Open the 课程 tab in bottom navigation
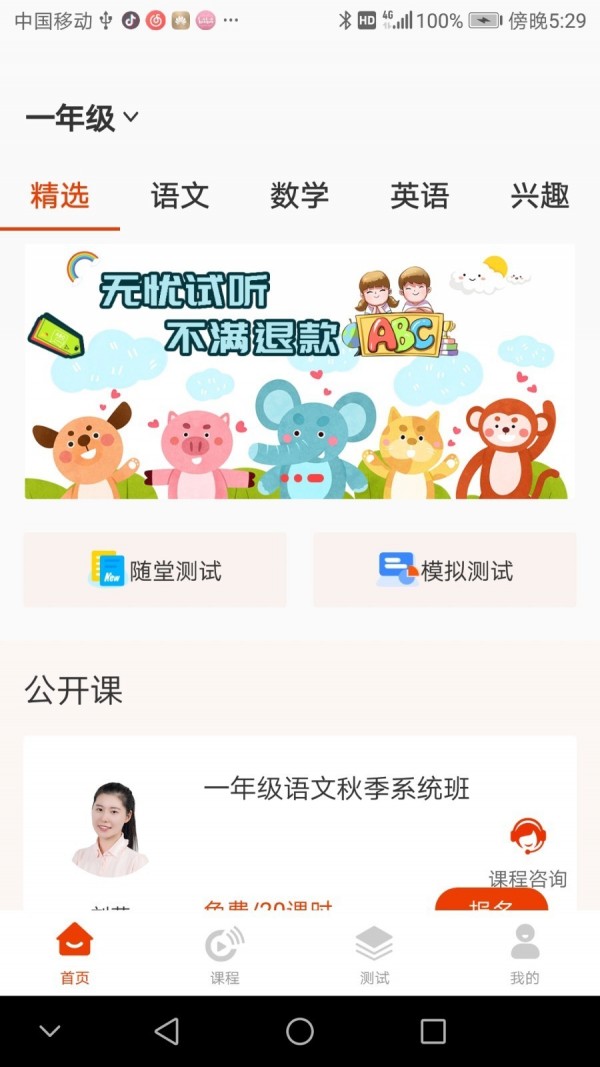The width and height of the screenshot is (600, 1067). (225, 955)
